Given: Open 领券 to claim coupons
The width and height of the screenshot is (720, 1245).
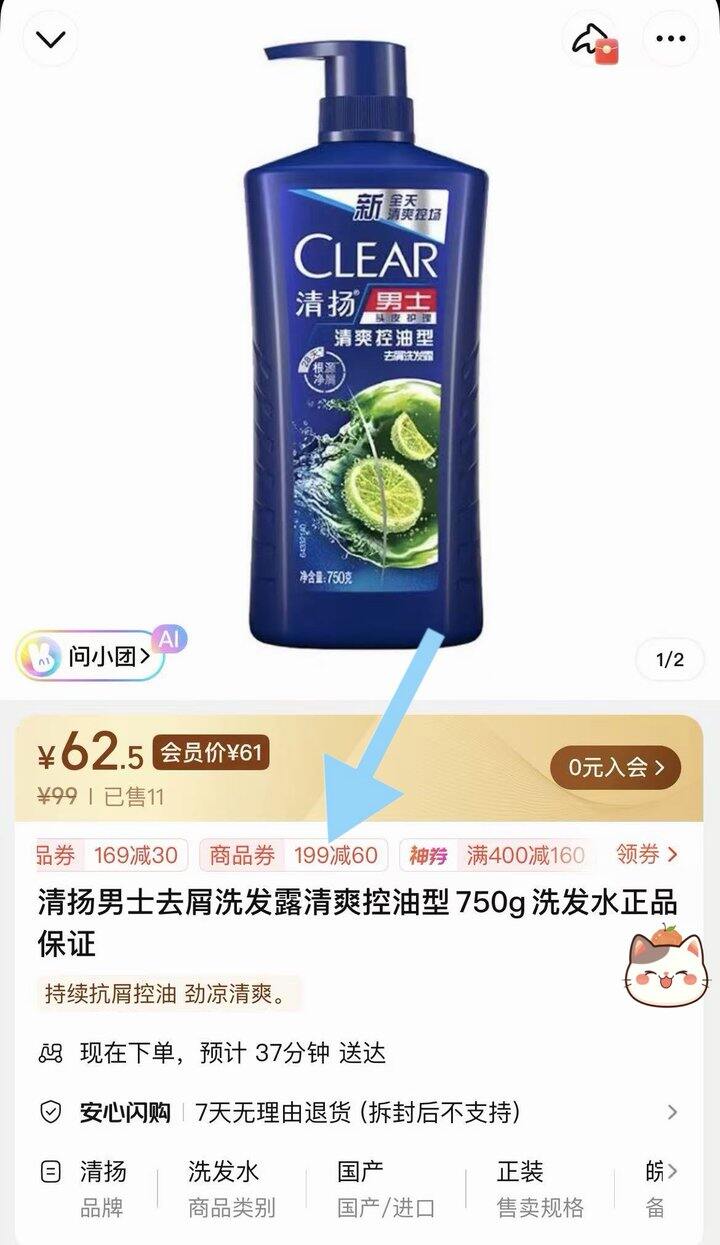Looking at the screenshot, I should tap(646, 855).
